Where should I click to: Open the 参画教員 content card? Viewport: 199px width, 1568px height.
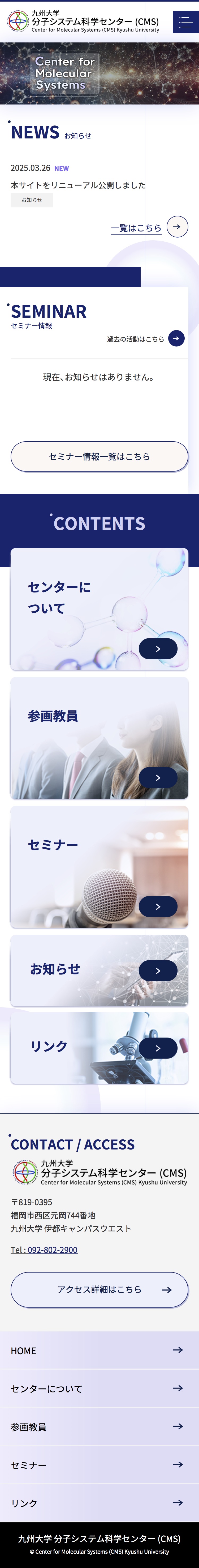pyautogui.click(x=99, y=738)
